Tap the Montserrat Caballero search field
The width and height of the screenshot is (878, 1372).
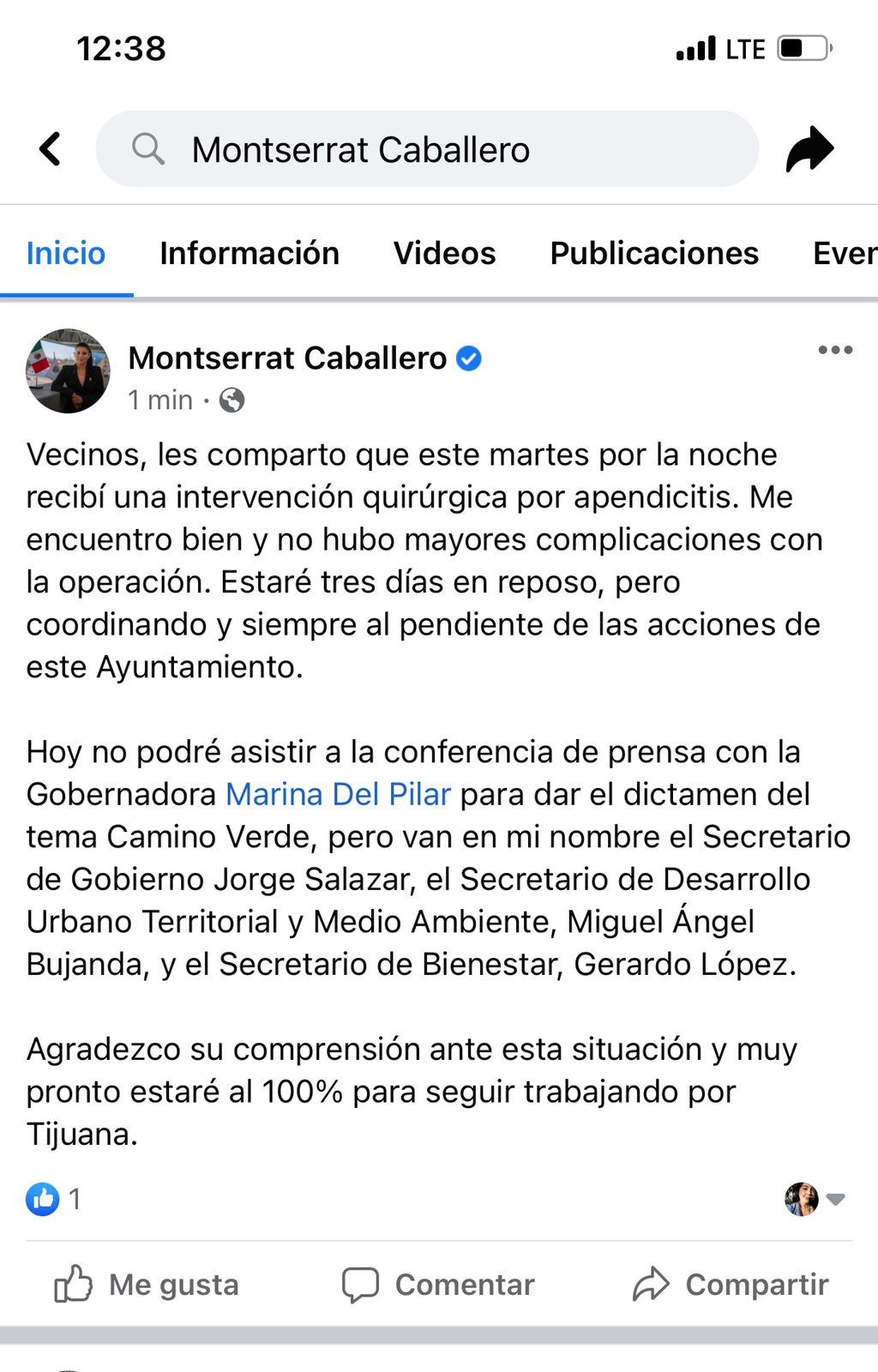[x=427, y=149]
